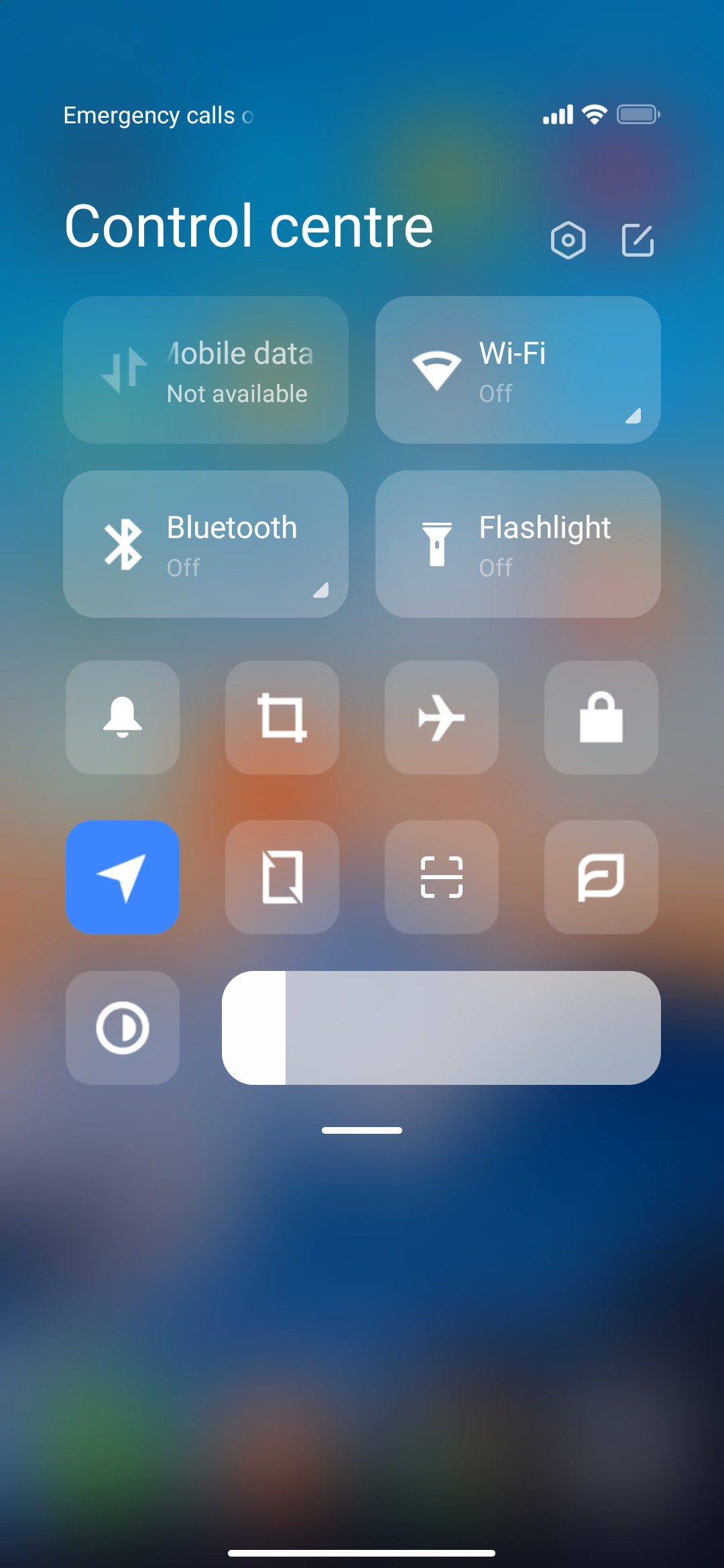The width and height of the screenshot is (724, 1568).
Task: Expand Wi-Fi options via corner arrow
Action: (x=633, y=416)
